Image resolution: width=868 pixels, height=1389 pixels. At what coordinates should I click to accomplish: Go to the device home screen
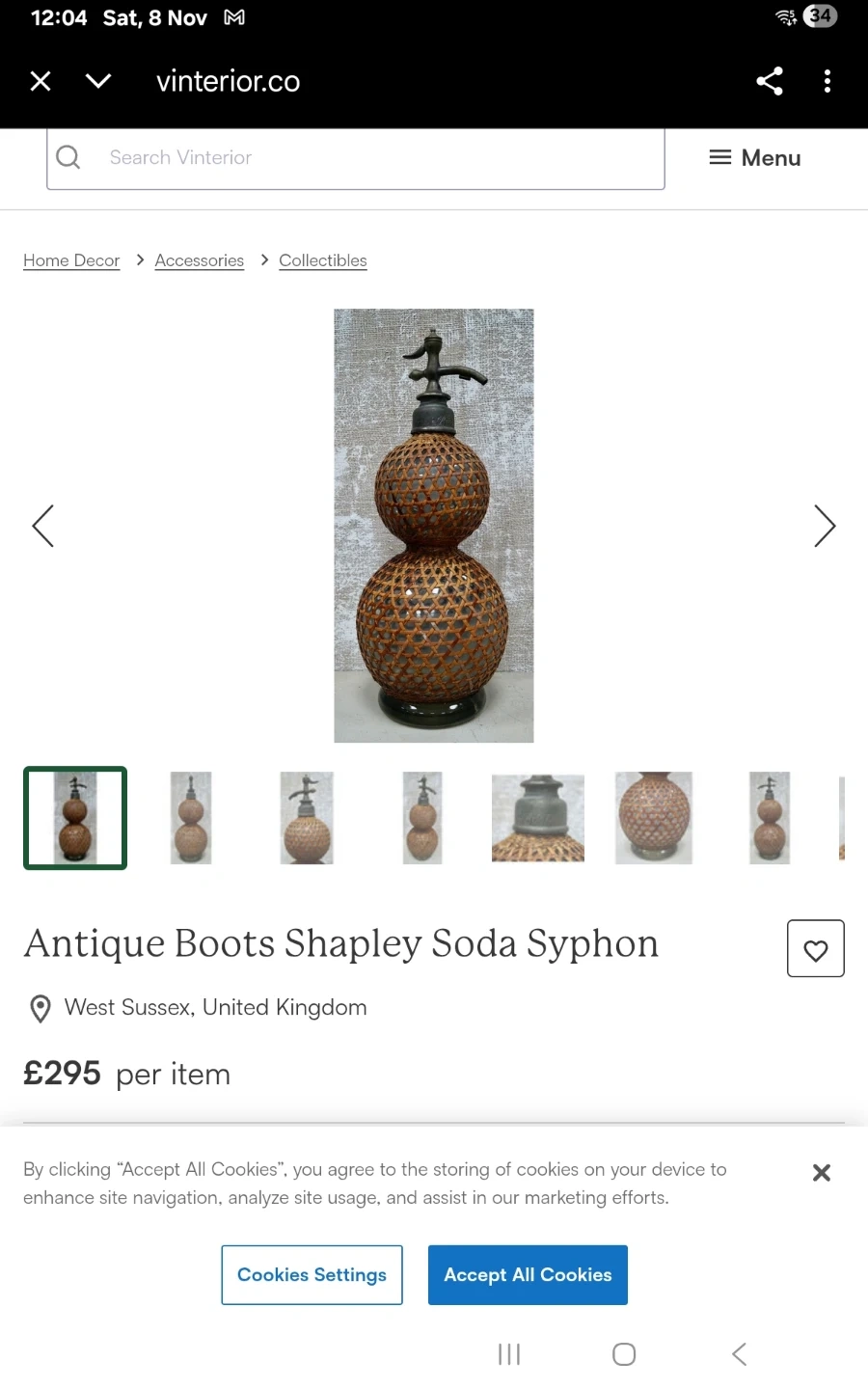(624, 1354)
